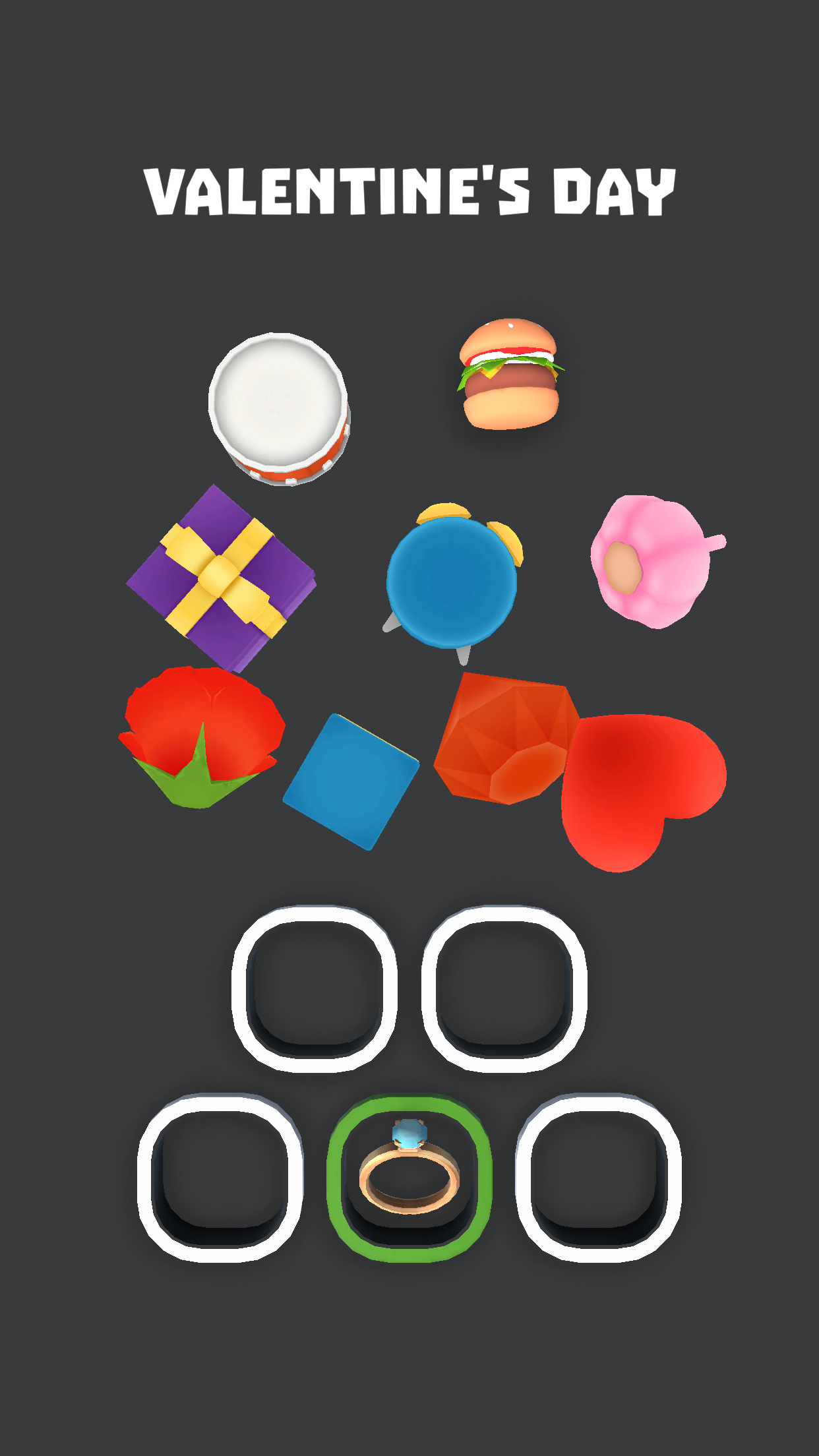Choose the purple gift box
This screenshot has width=819, height=1456.
(x=222, y=578)
